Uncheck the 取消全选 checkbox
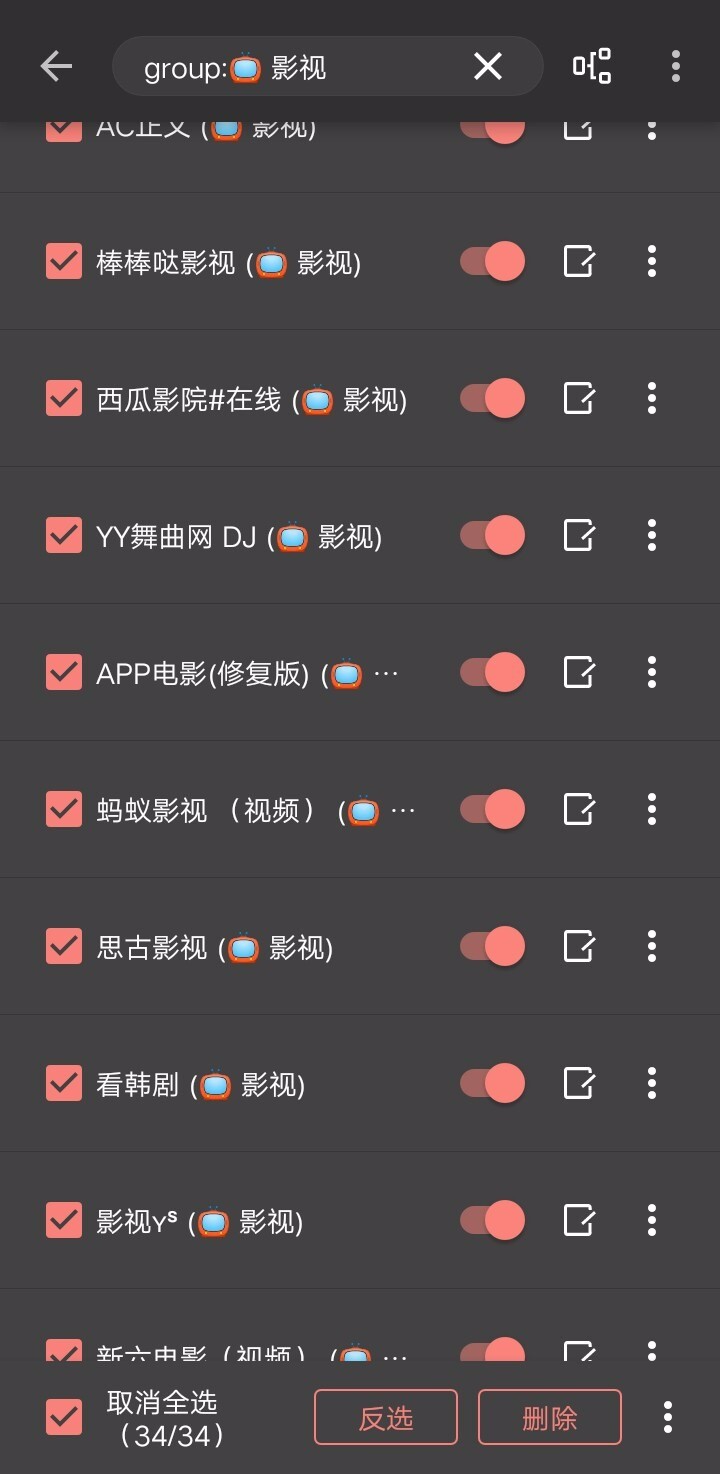 tap(64, 1417)
